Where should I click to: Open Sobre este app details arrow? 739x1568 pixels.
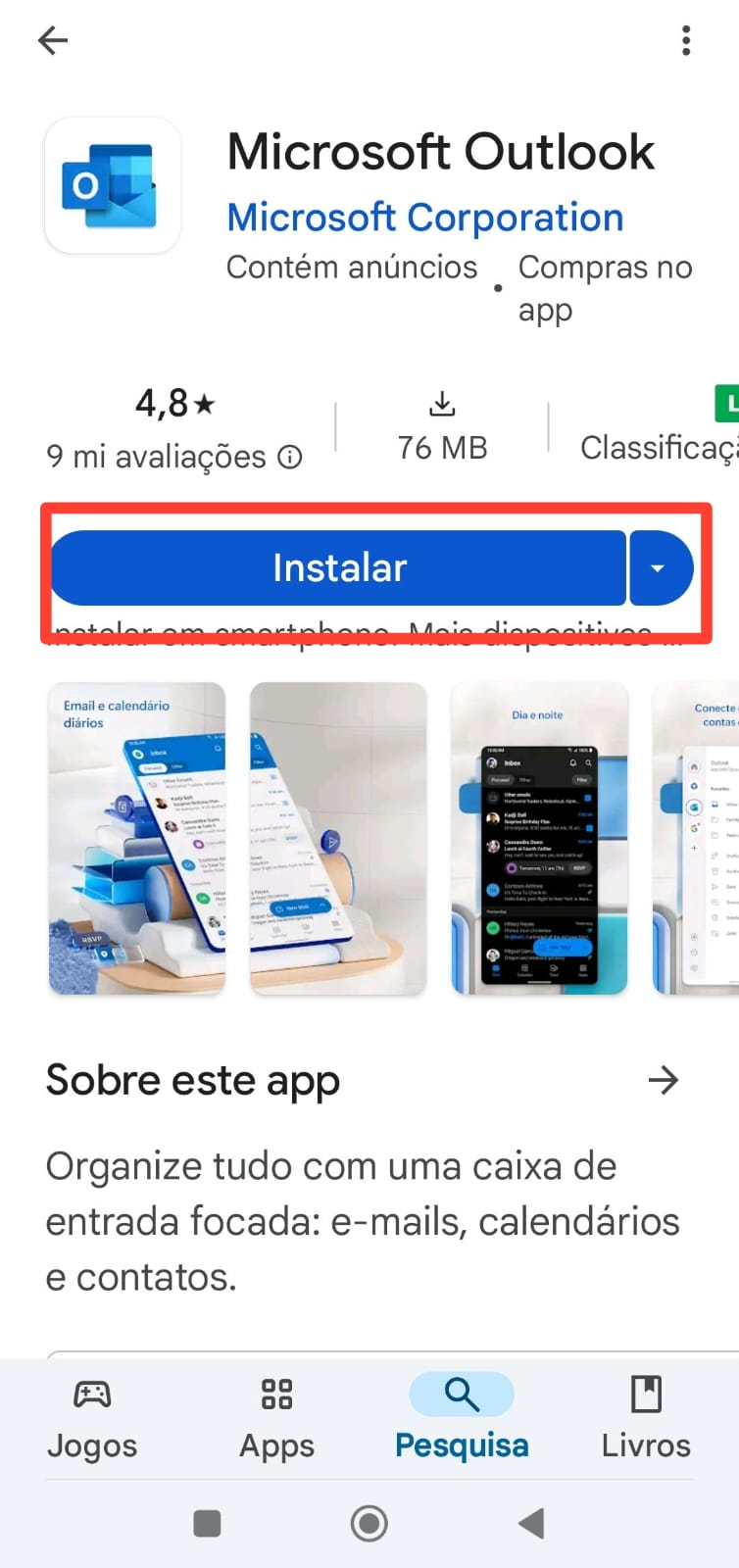(664, 1080)
